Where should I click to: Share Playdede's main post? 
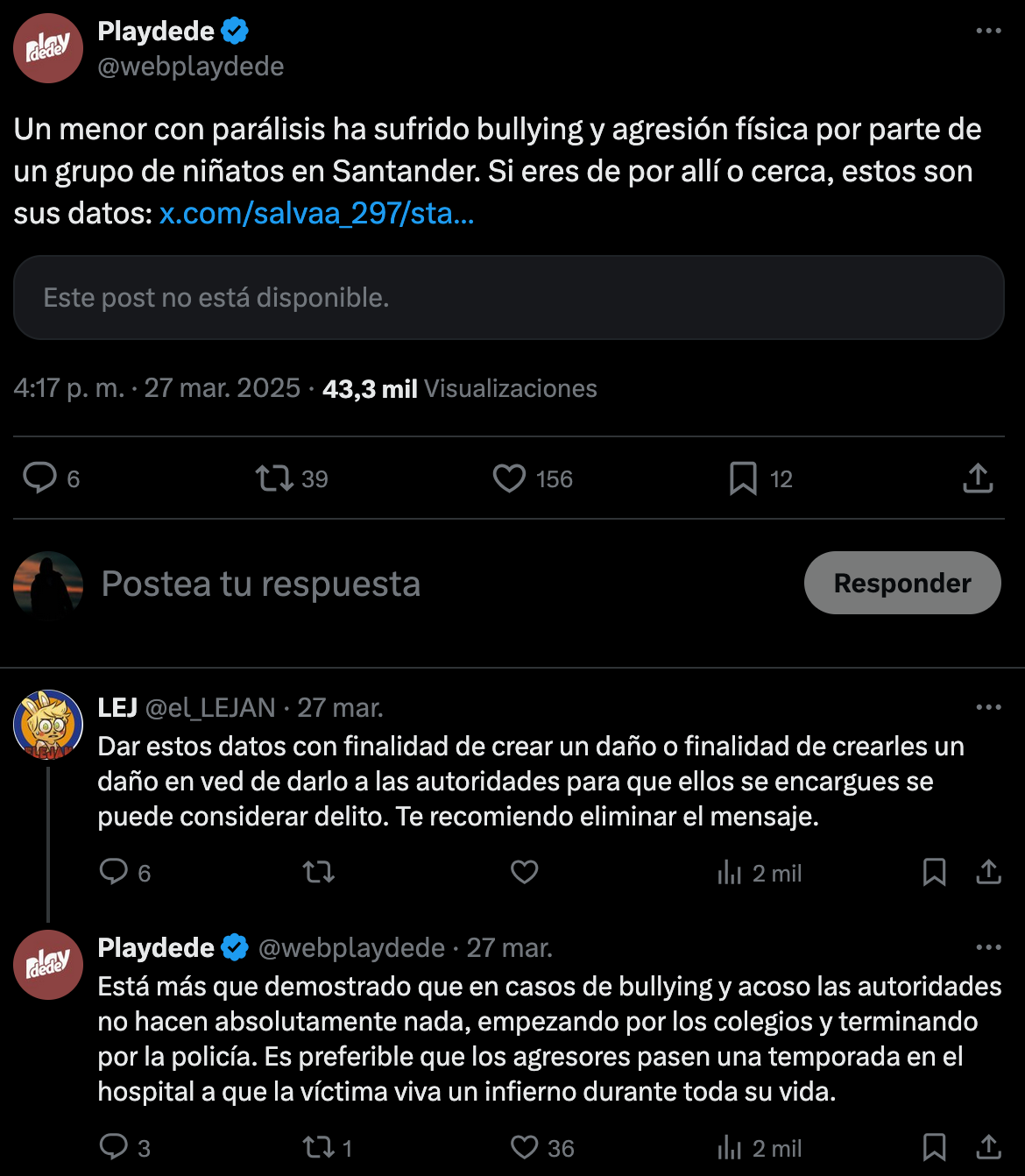click(978, 478)
